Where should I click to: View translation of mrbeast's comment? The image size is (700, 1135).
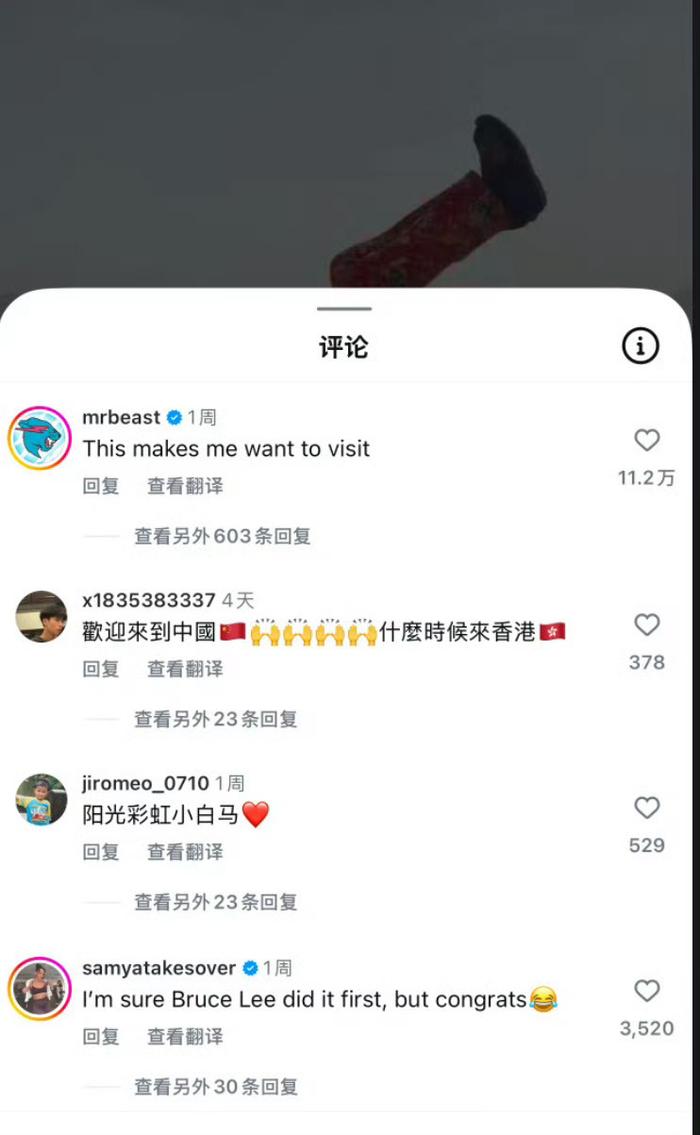tap(185, 486)
